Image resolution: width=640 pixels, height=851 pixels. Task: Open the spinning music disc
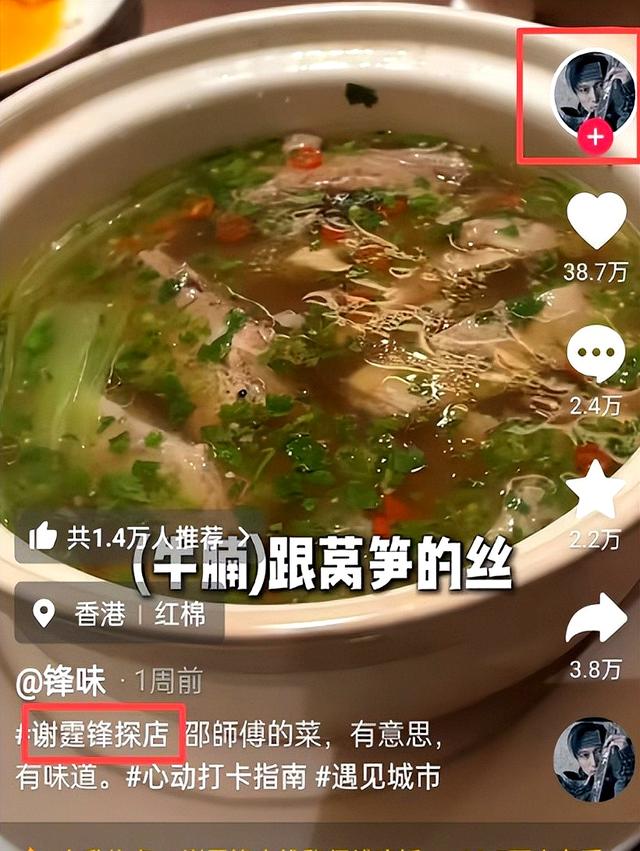[x=594, y=759]
